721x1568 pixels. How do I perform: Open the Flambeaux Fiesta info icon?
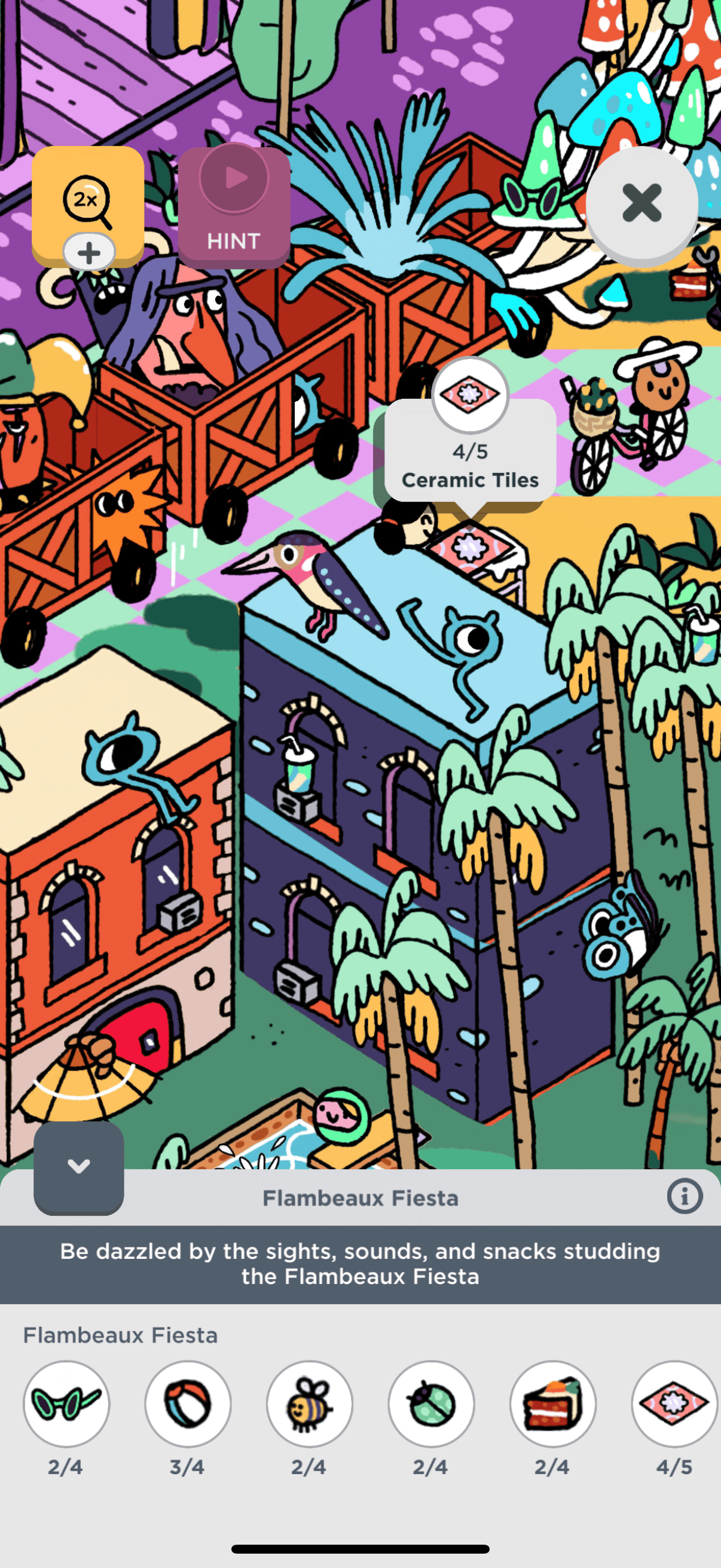[685, 1197]
